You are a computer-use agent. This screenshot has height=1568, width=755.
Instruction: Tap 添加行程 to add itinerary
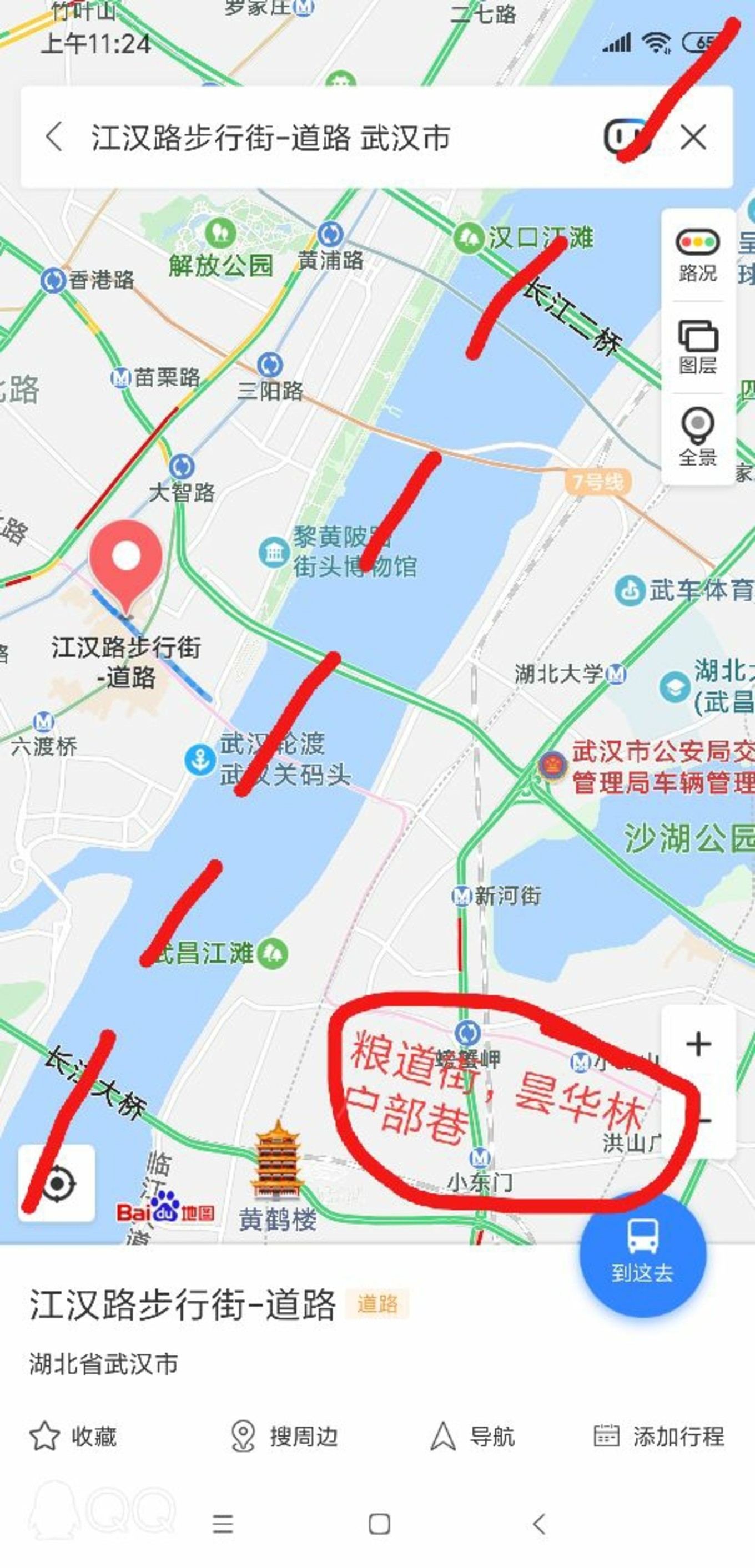tap(659, 1437)
